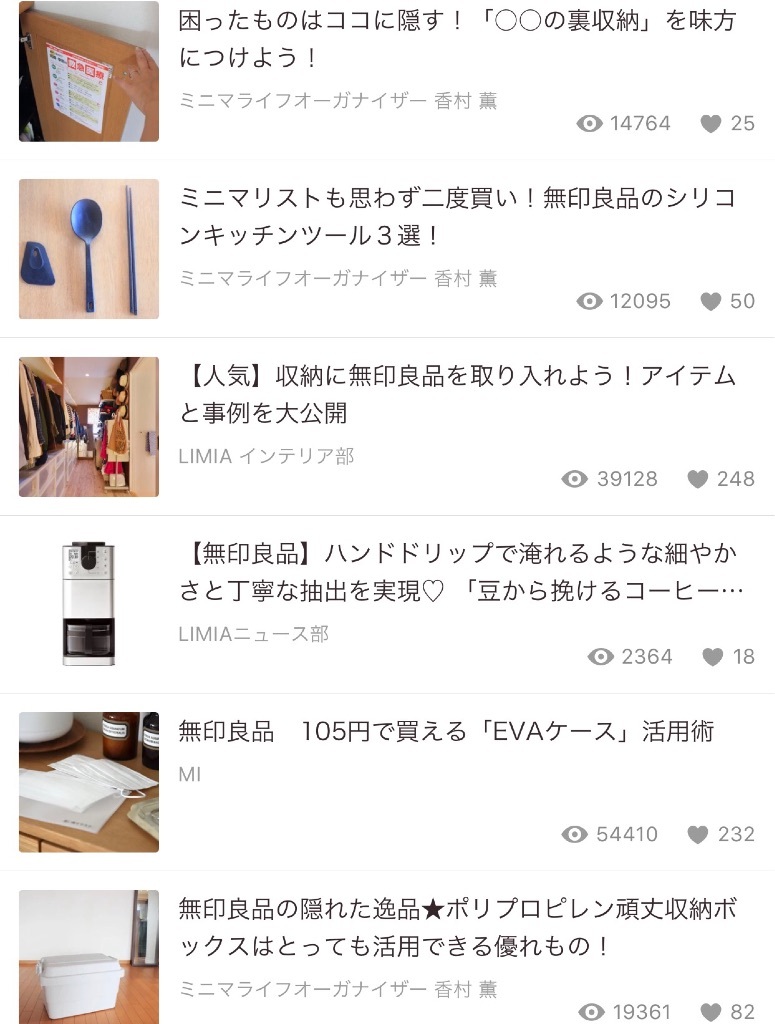Tap the coffee maker thumbnail image
The image size is (775, 1024).
tap(89, 604)
